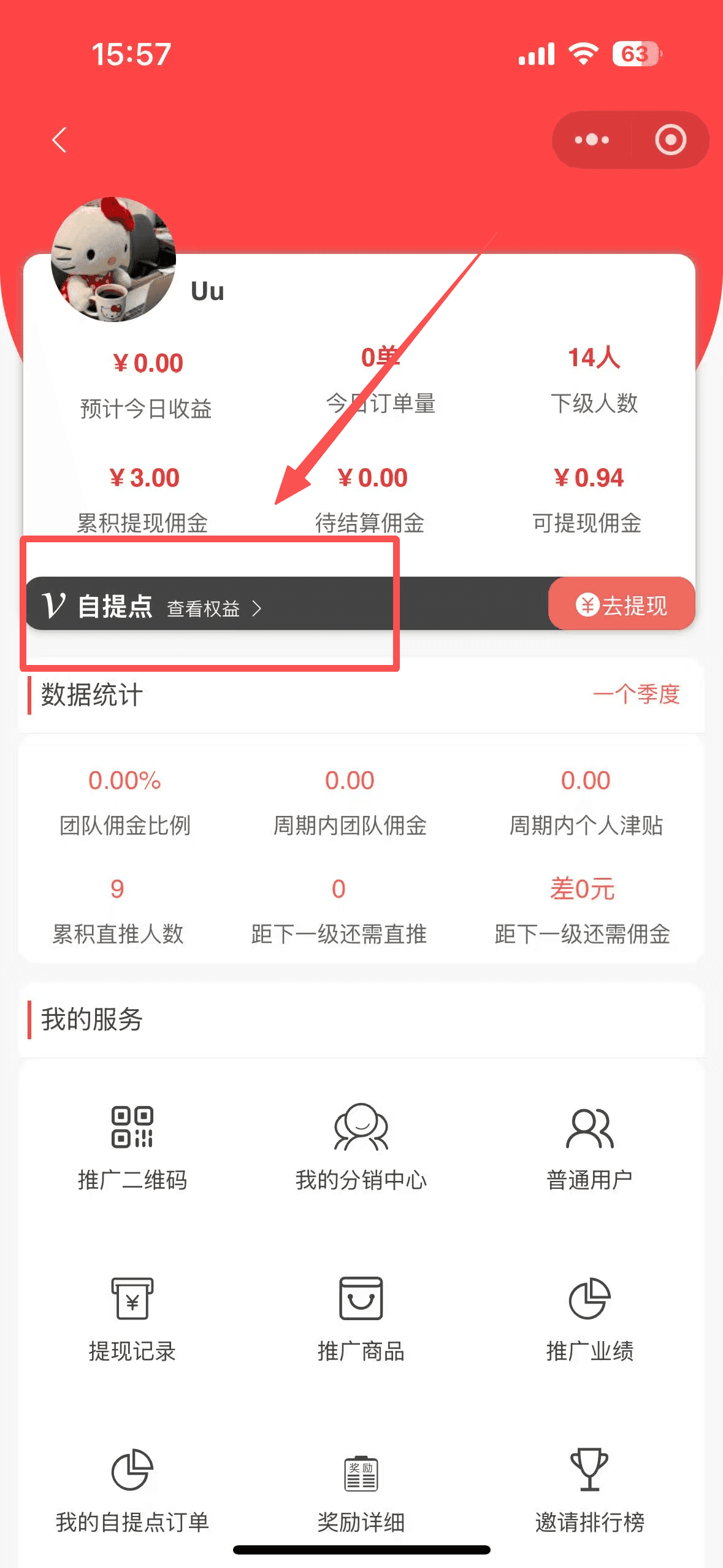The height and width of the screenshot is (1568, 723).
Task: View 提现记录
Action: click(132, 1319)
